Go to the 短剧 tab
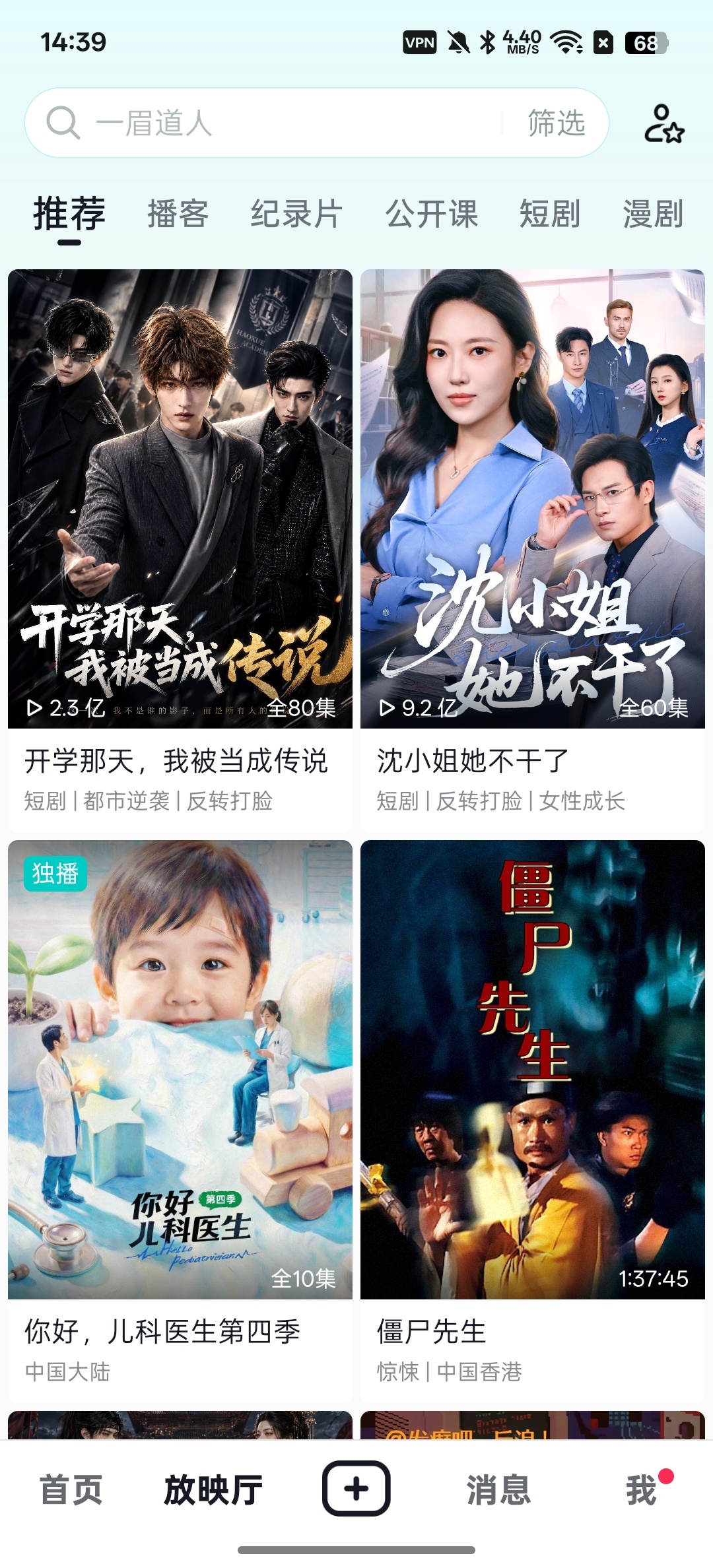 (550, 214)
